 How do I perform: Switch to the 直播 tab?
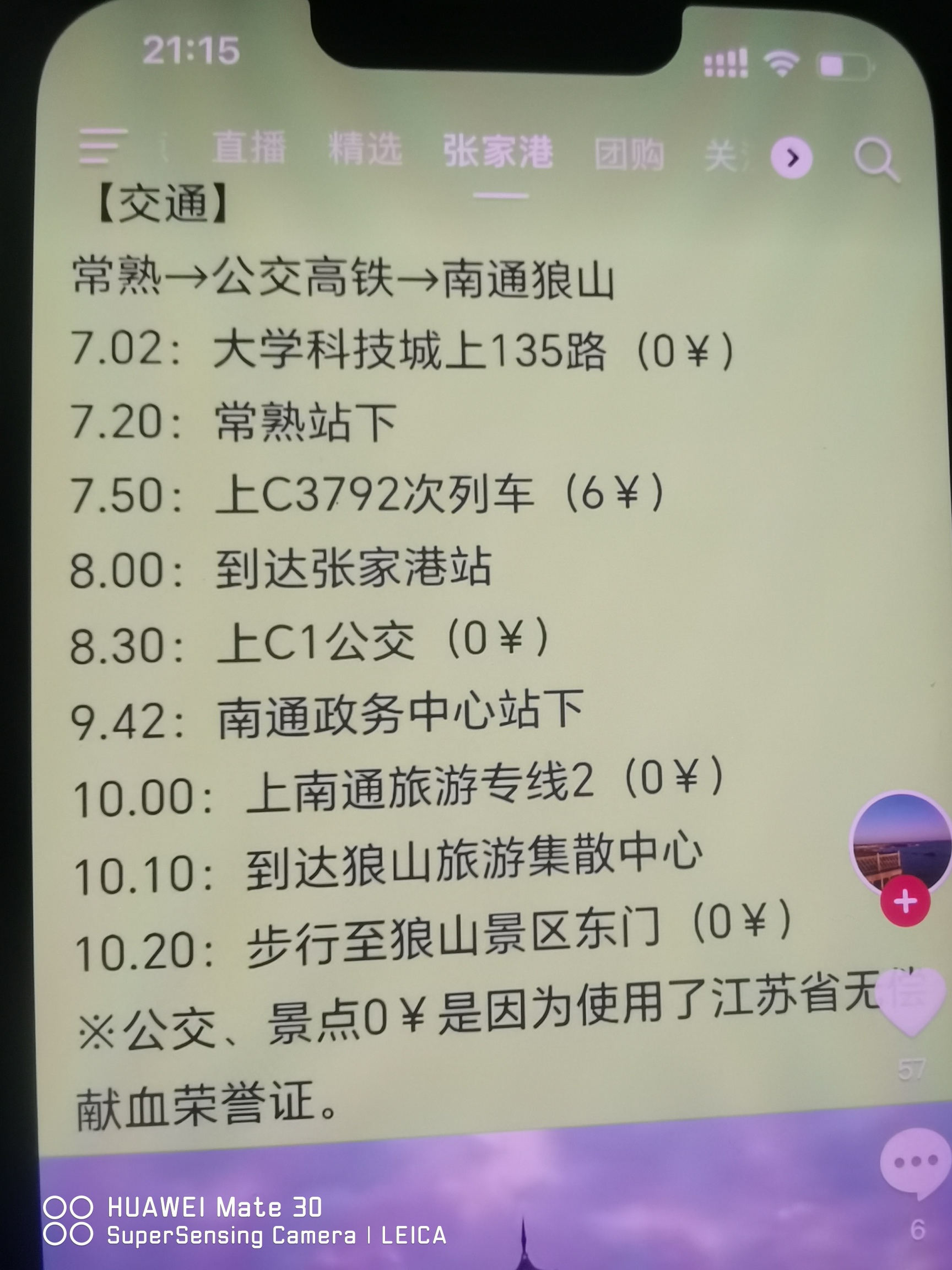249,147
